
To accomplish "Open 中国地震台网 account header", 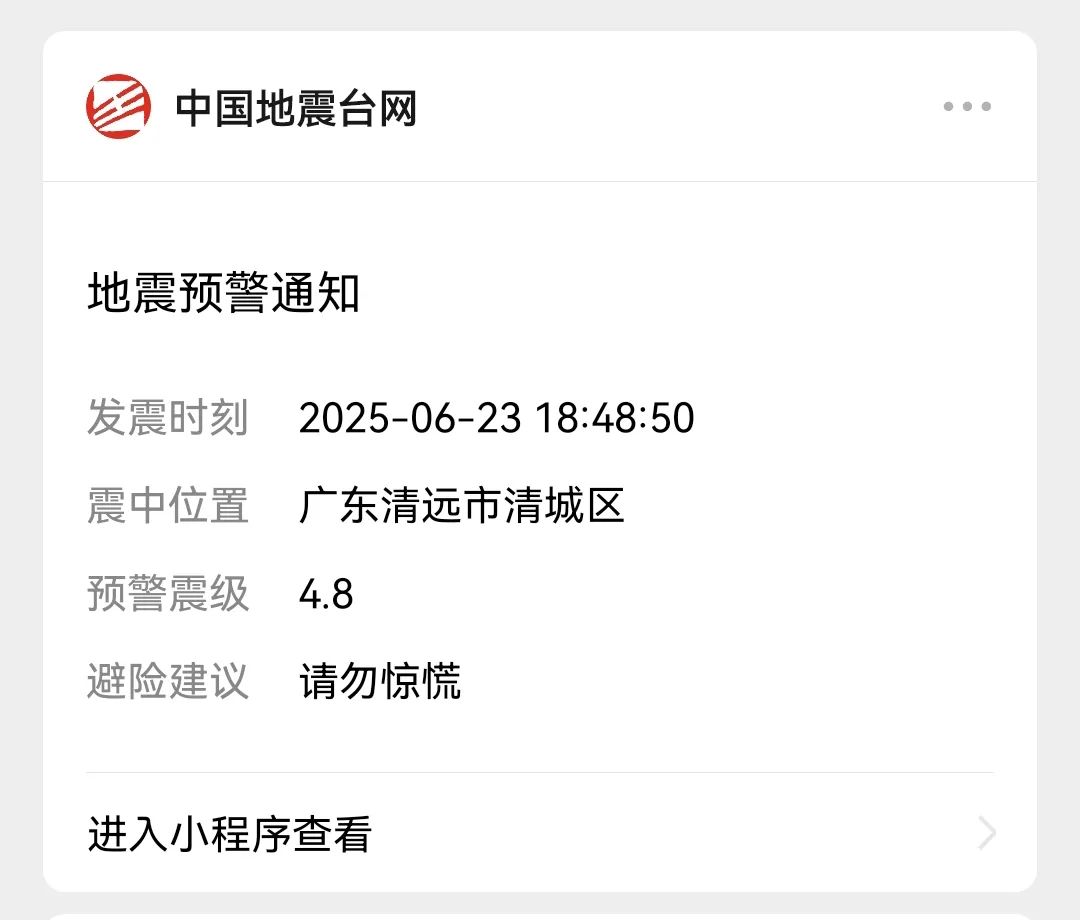I will [296, 107].
